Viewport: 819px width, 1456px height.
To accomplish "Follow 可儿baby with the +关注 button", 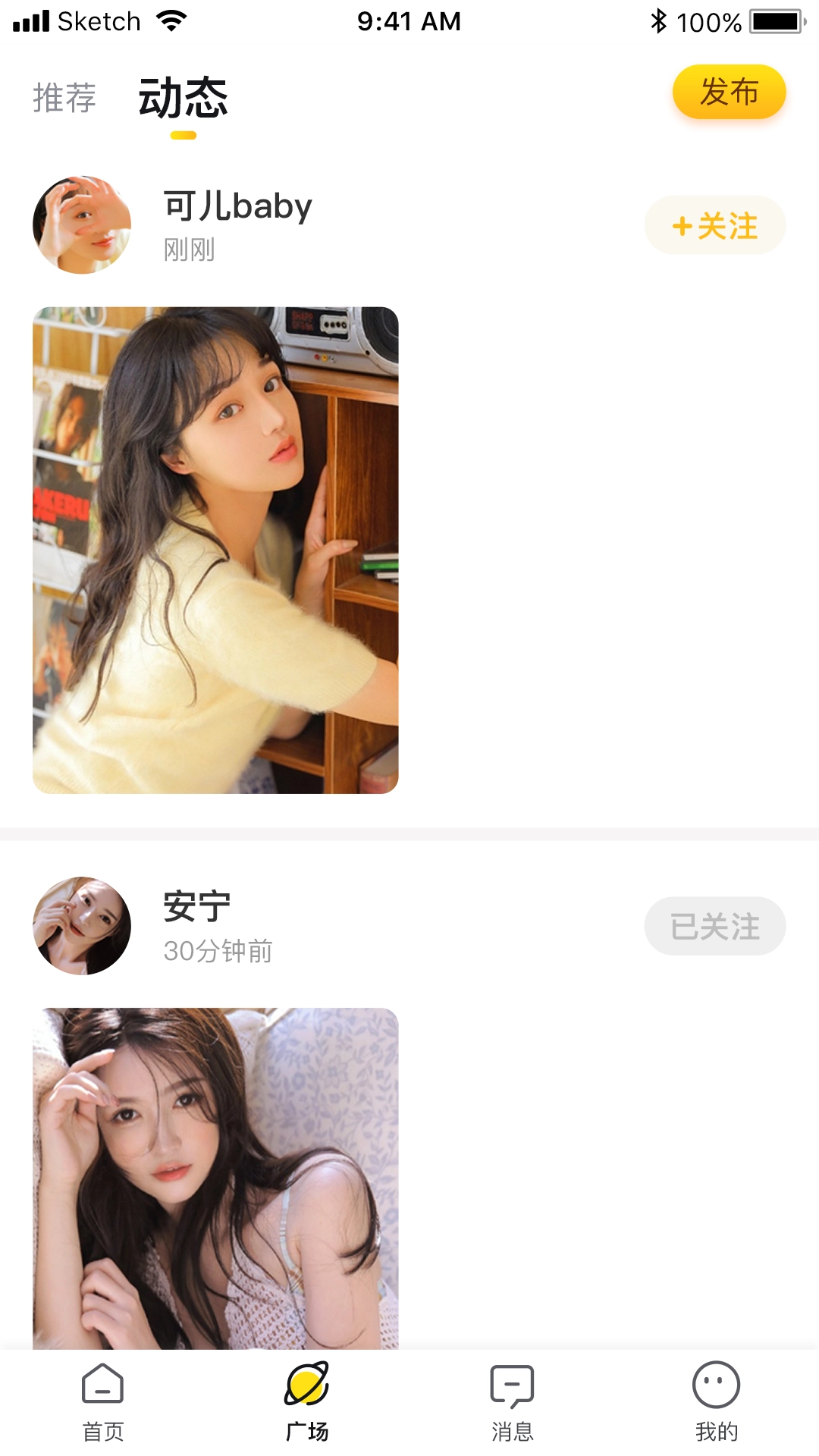I will coord(713,224).
